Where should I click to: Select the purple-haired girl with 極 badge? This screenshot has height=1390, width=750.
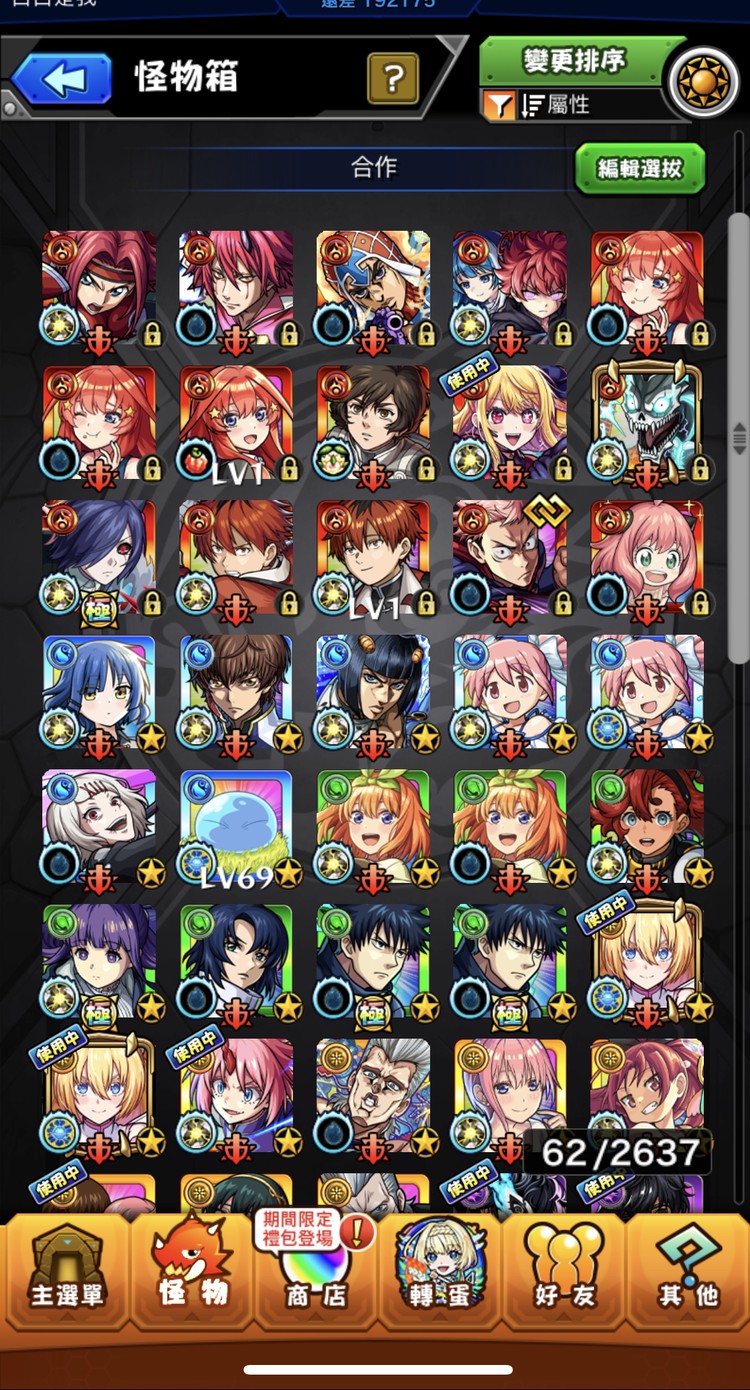[x=98, y=962]
